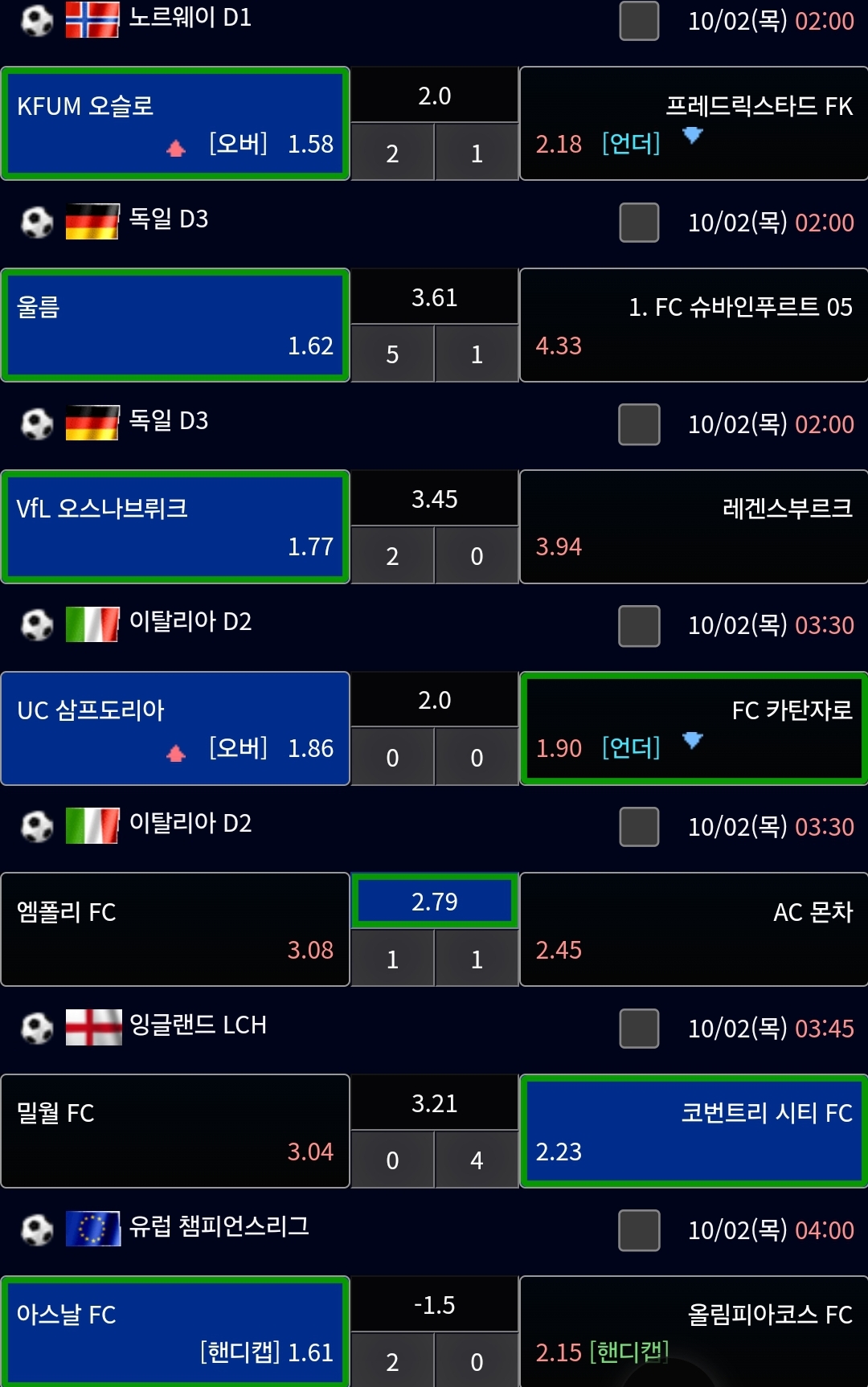The width and height of the screenshot is (868, 1387).
Task: Select 밀월 FC win at 3.04
Action: pos(175,1131)
